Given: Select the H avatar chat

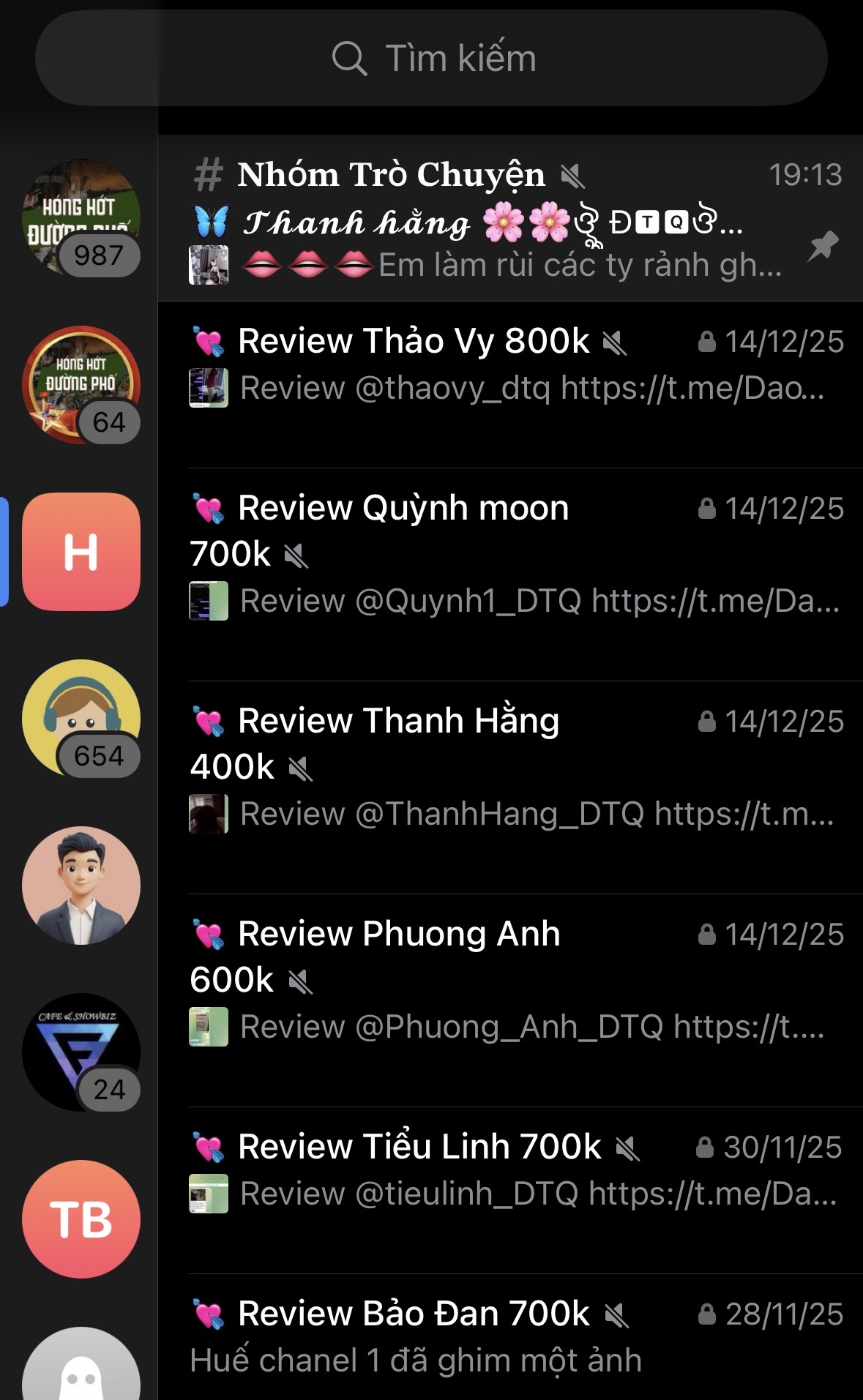Looking at the screenshot, I should point(81,552).
